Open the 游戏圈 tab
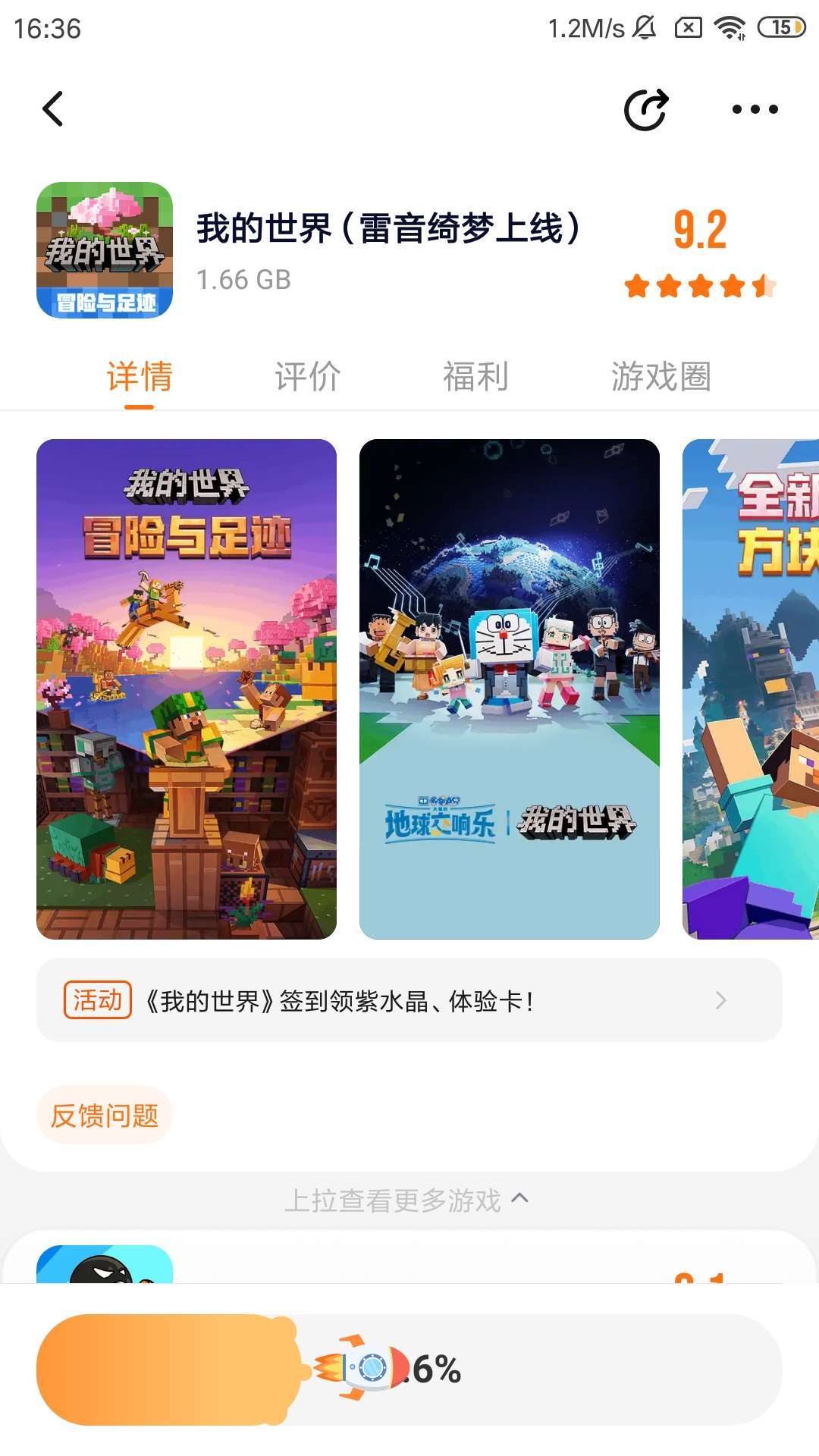Screen dimensions: 819x1456 (x=661, y=377)
